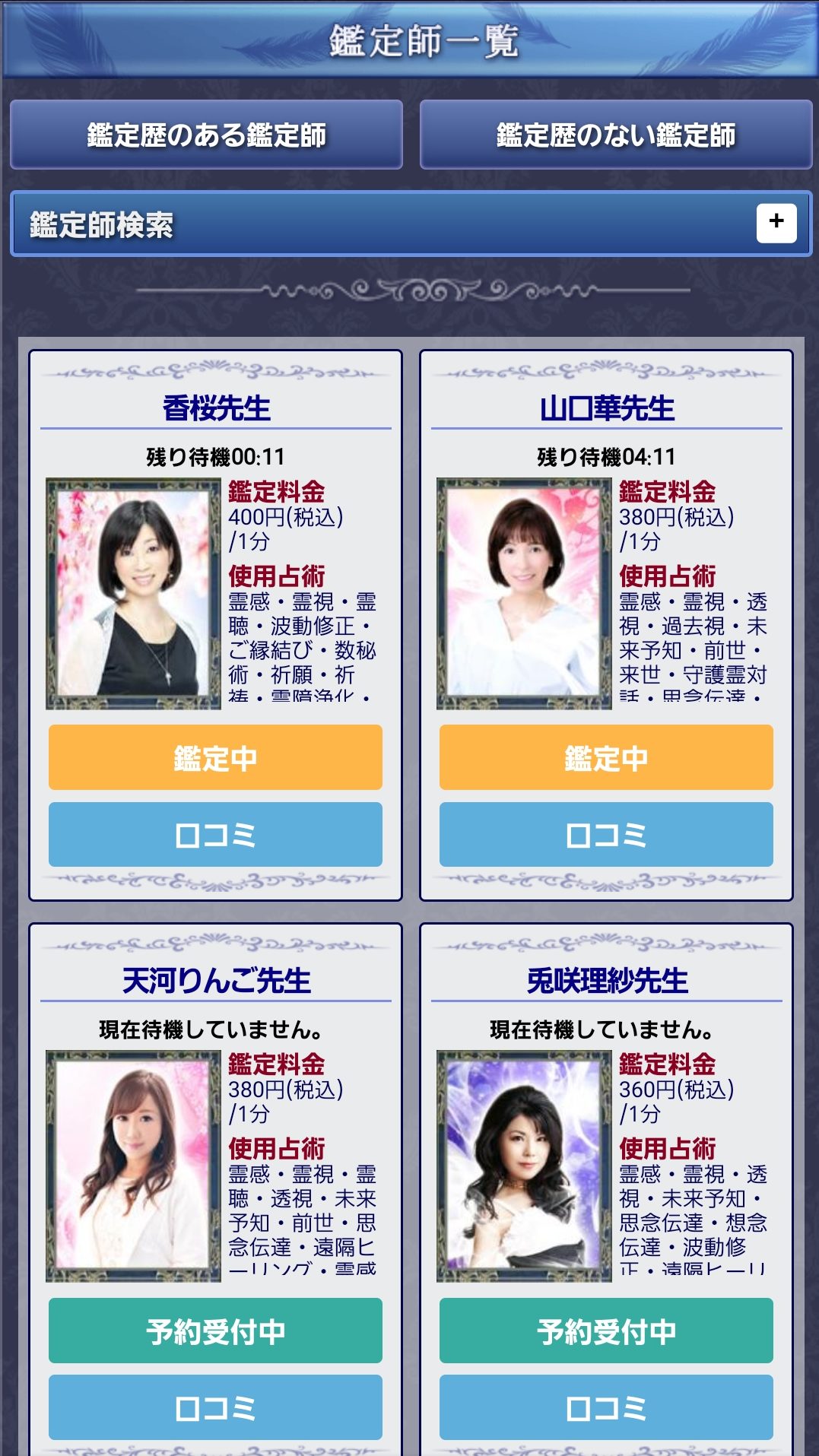
Task: Open 山口華先生's profile name link
Action: 607,408
